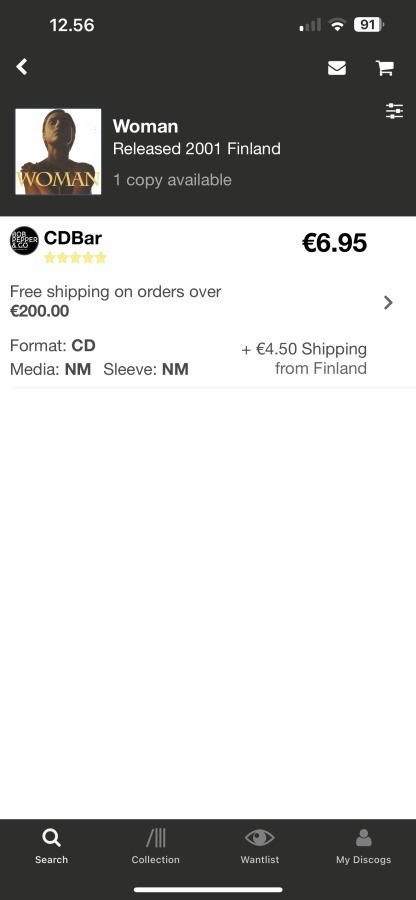Switch to the Collection tab
The width and height of the screenshot is (416, 900).
[x=155, y=847]
